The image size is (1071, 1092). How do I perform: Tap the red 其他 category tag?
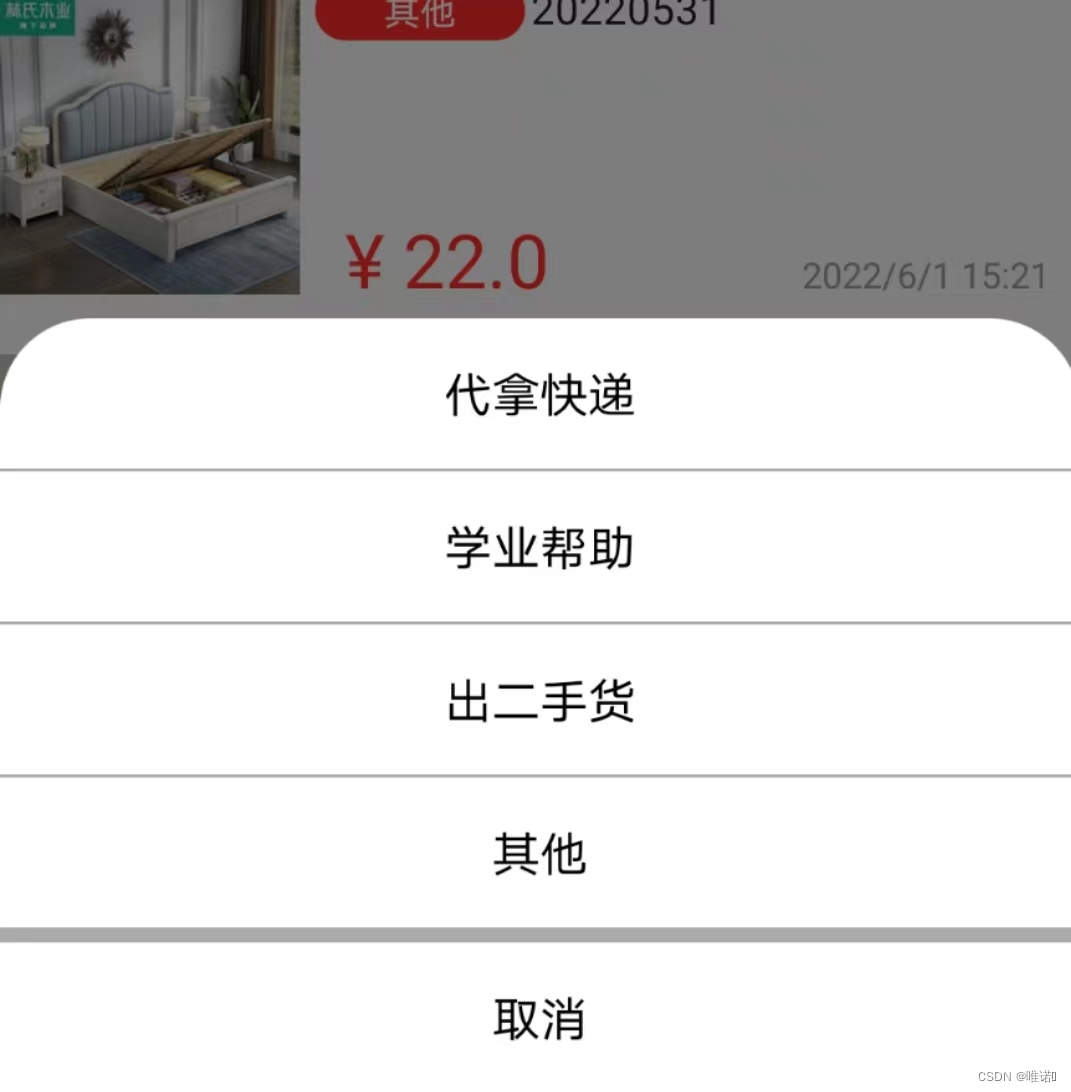[x=418, y=16]
